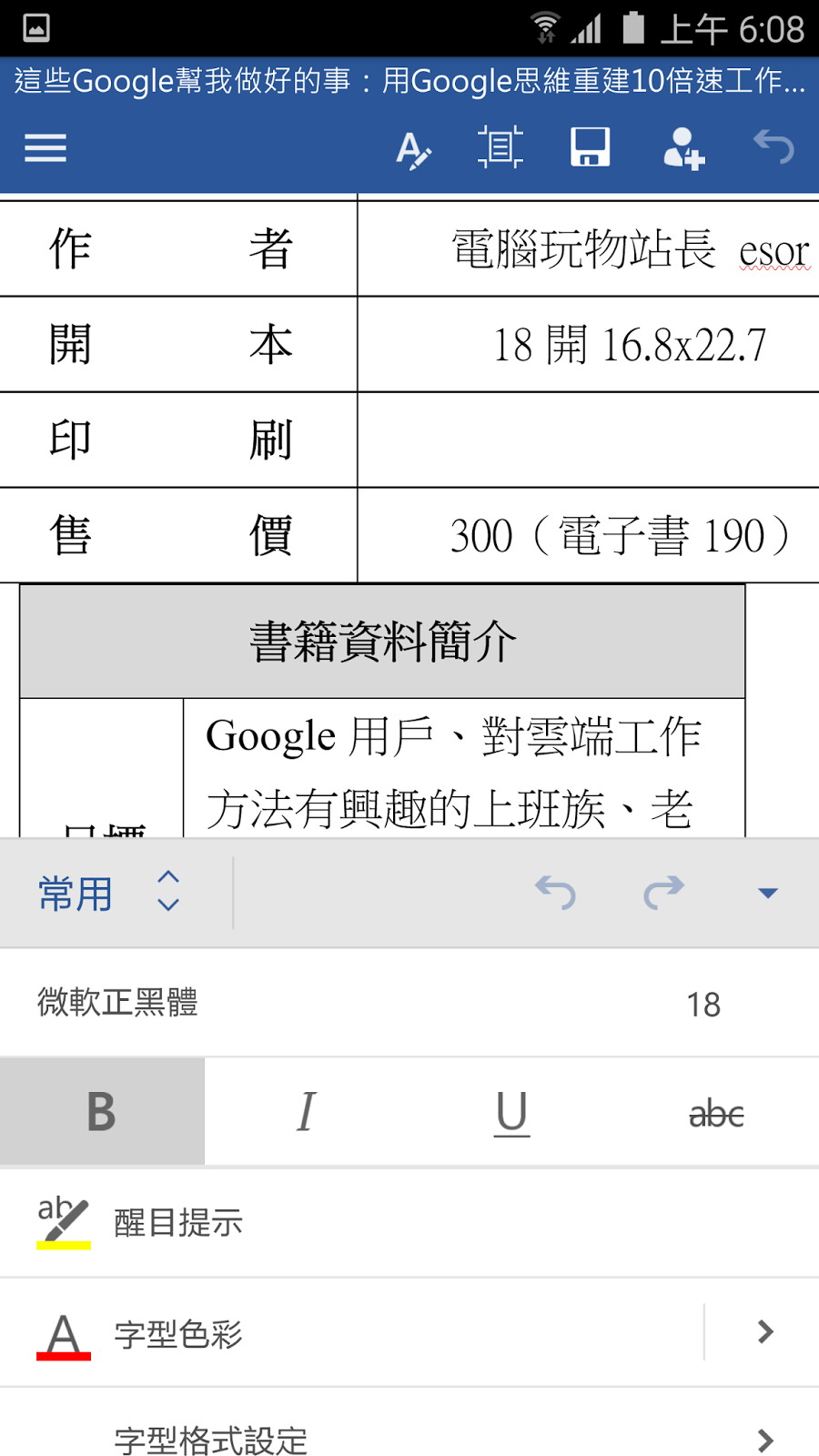Change font size 18
Screen dimensions: 819x1456
[x=703, y=1005]
